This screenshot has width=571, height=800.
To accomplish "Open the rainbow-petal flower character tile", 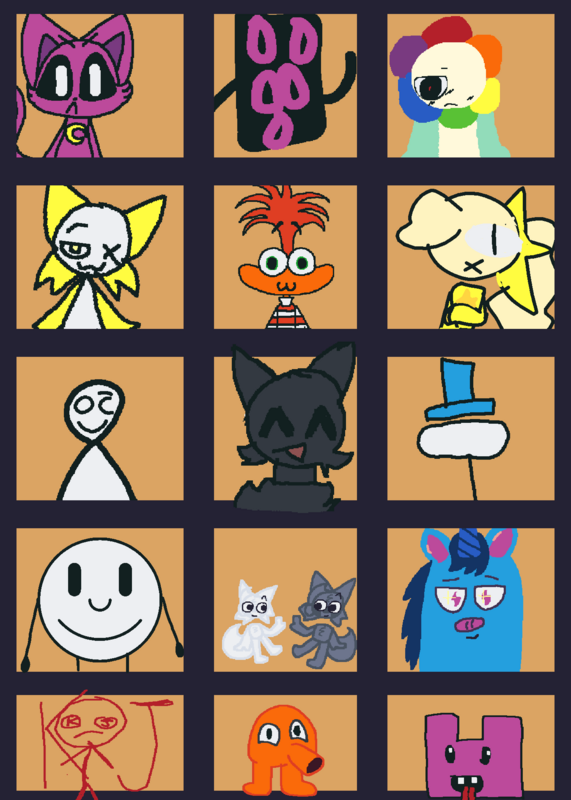I will point(470,86).
